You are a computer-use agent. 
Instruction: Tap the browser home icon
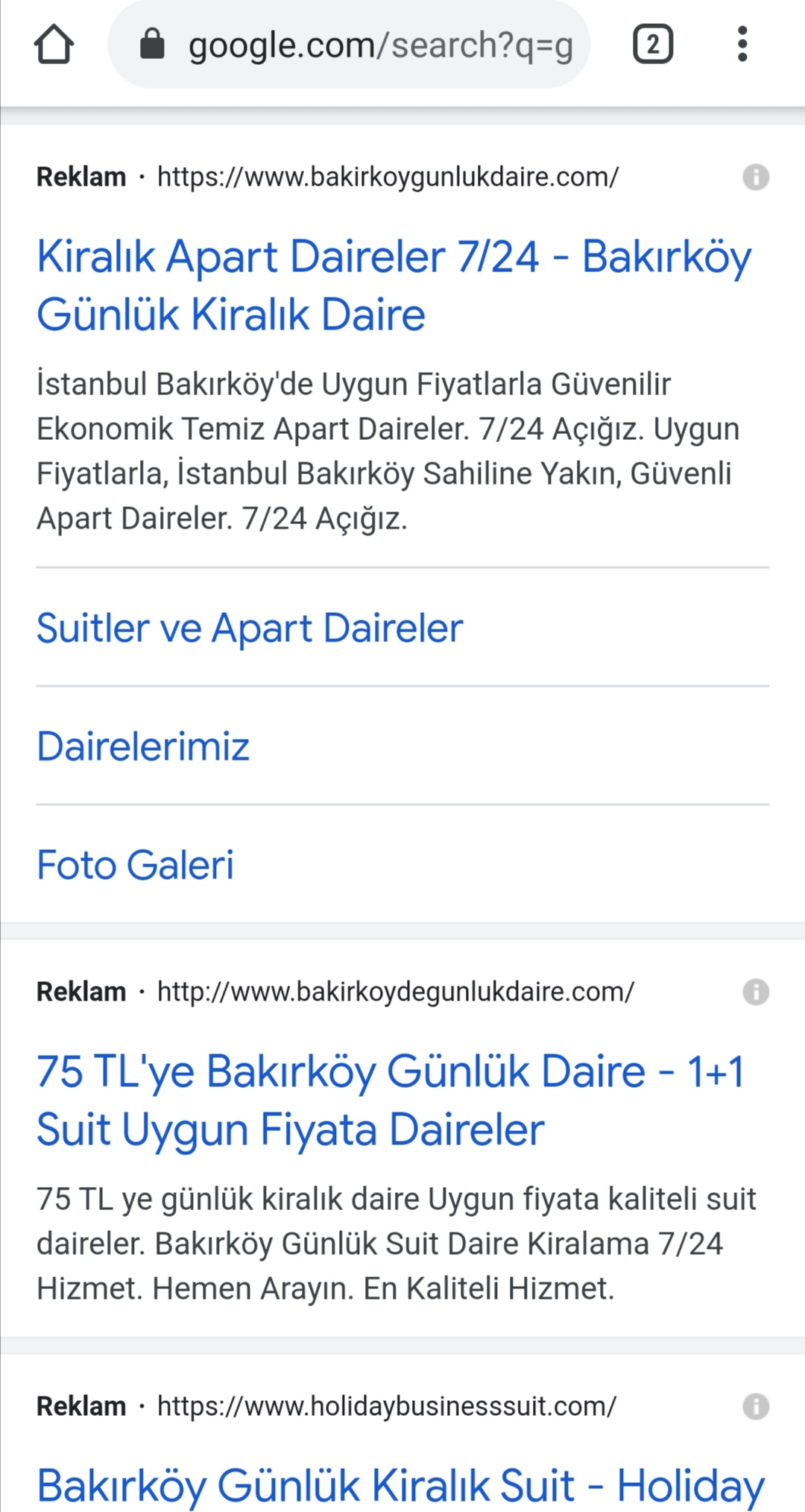point(54,45)
